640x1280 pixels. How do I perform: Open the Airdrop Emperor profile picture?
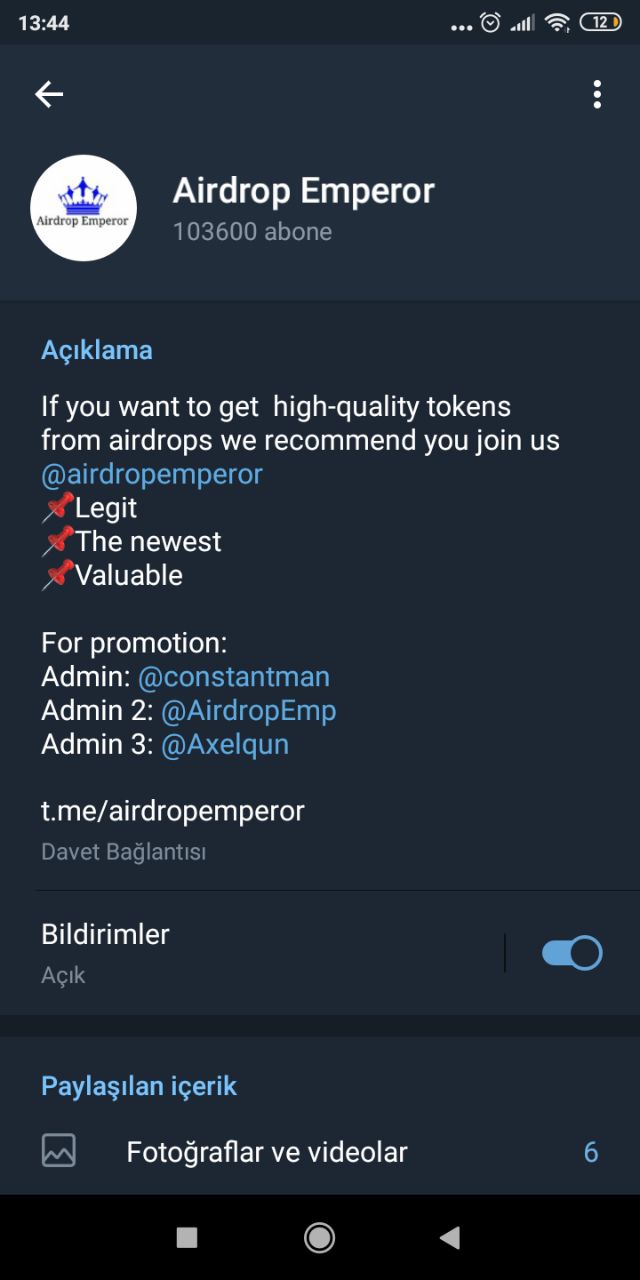pos(84,208)
